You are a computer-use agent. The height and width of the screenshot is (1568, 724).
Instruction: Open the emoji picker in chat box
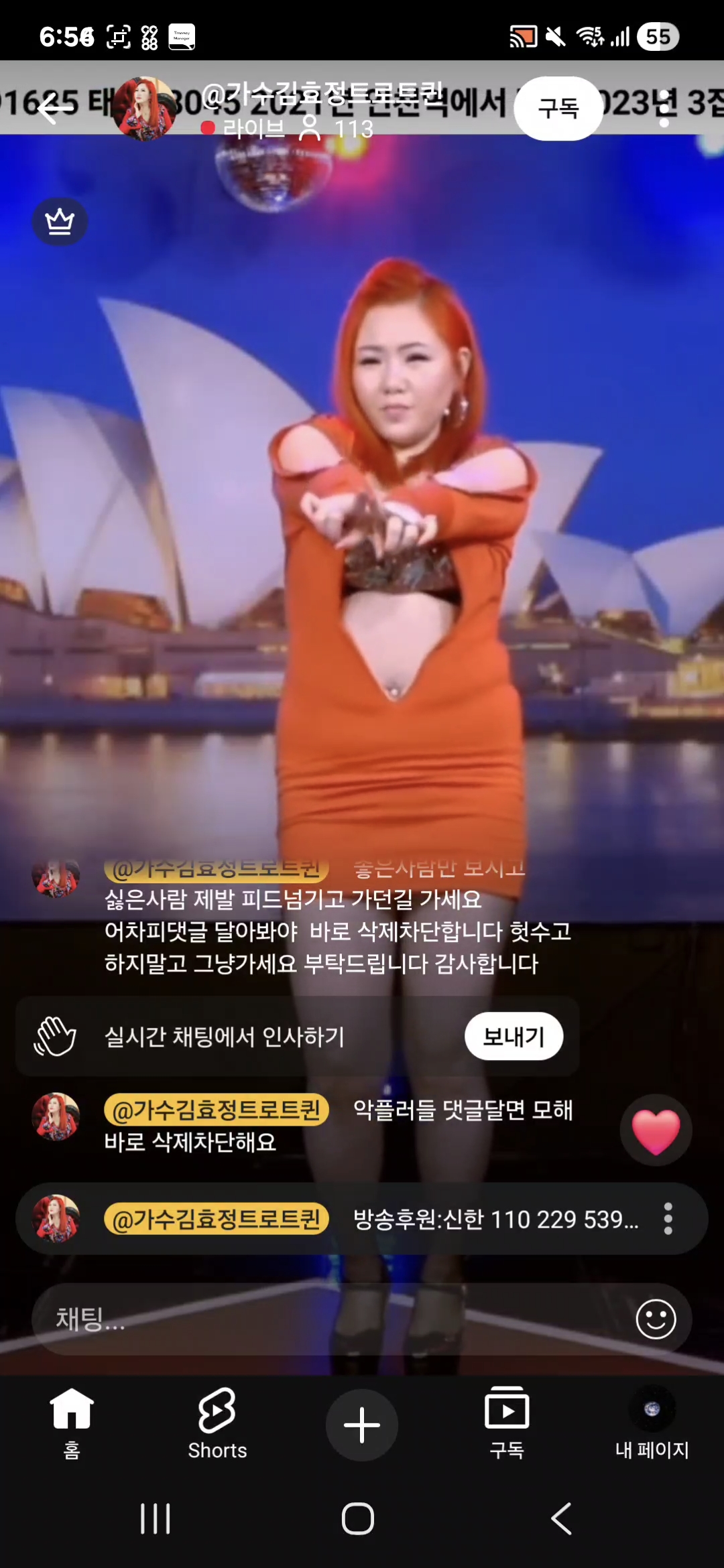pos(655,1319)
